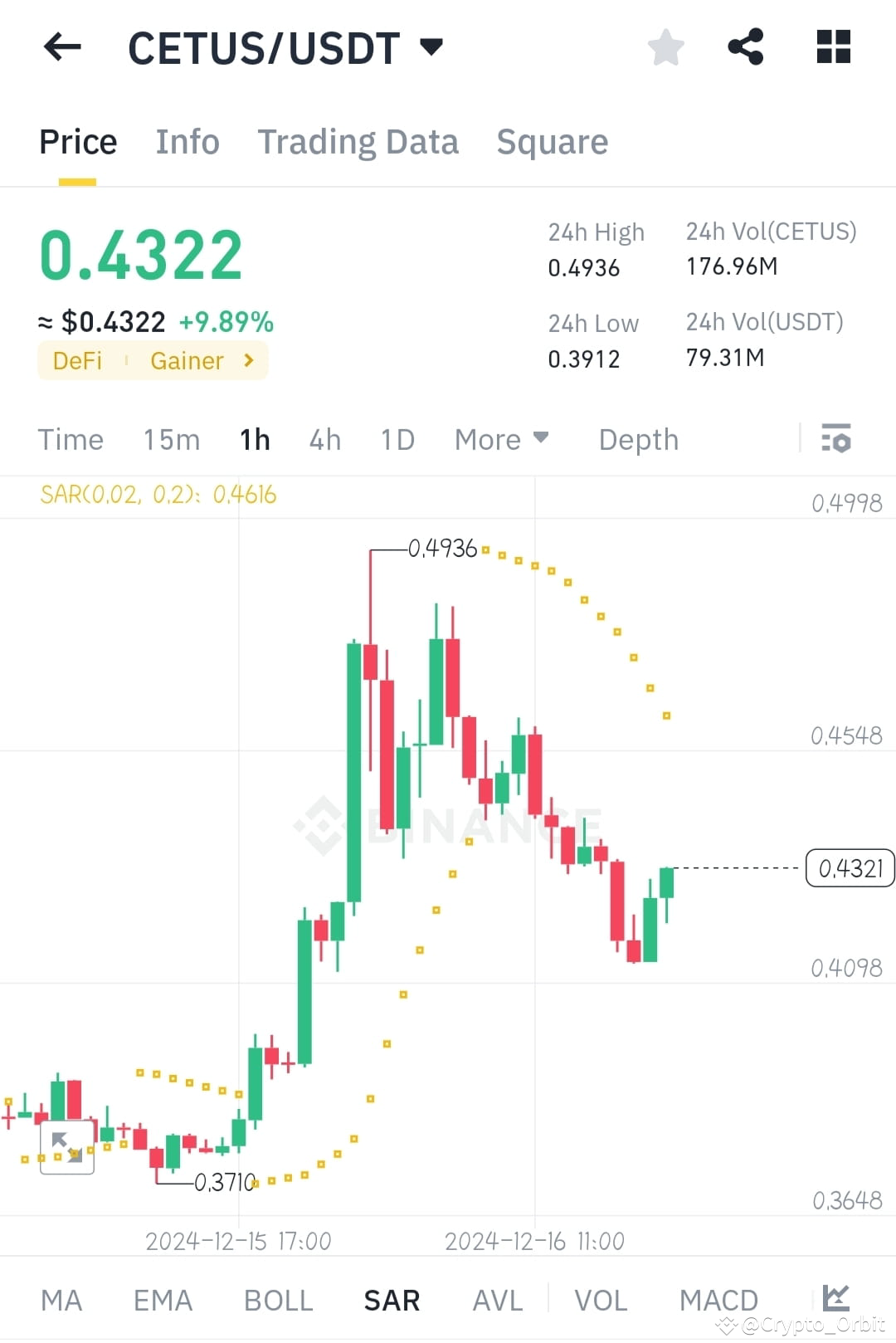The height and width of the screenshot is (1343, 896).
Task: Switch to the 4h interval
Action: tap(324, 439)
